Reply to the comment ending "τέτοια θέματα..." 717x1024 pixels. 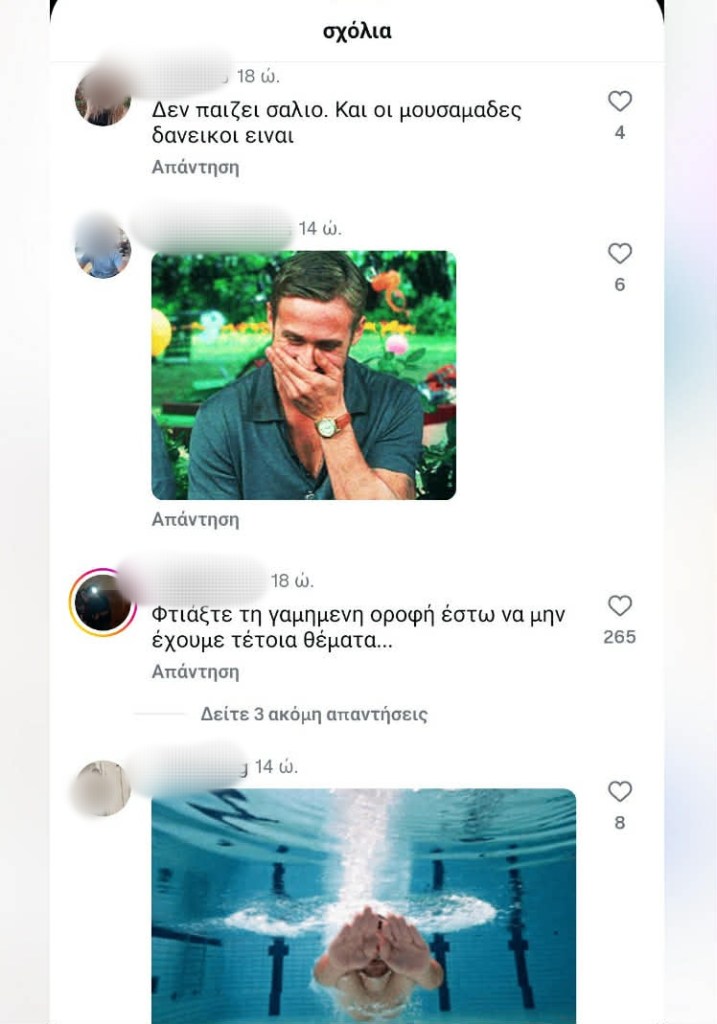pos(195,671)
